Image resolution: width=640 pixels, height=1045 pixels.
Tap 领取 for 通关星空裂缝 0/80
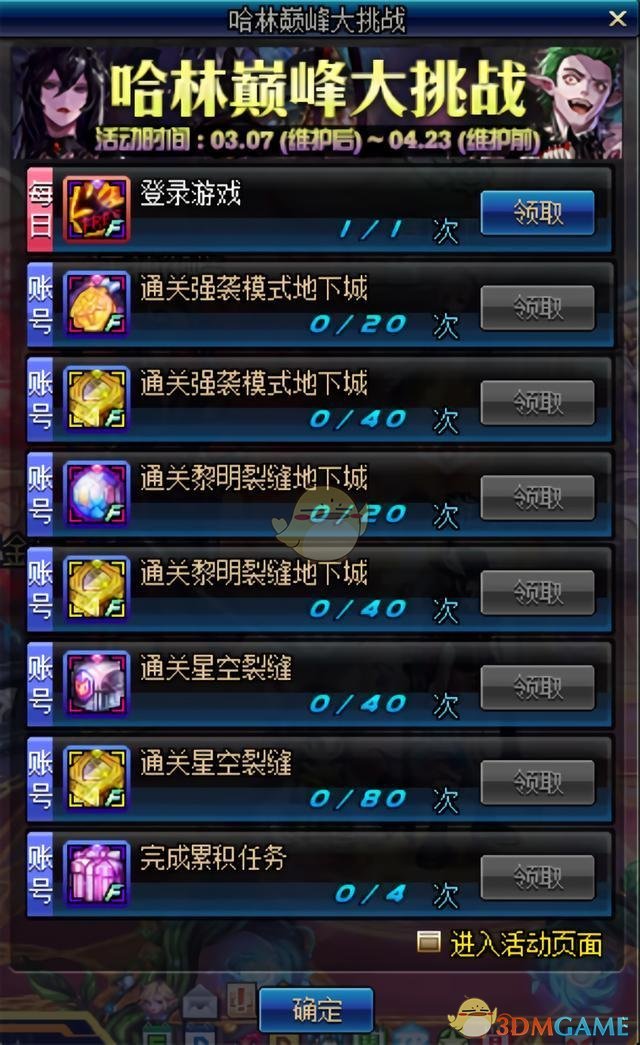point(537,783)
